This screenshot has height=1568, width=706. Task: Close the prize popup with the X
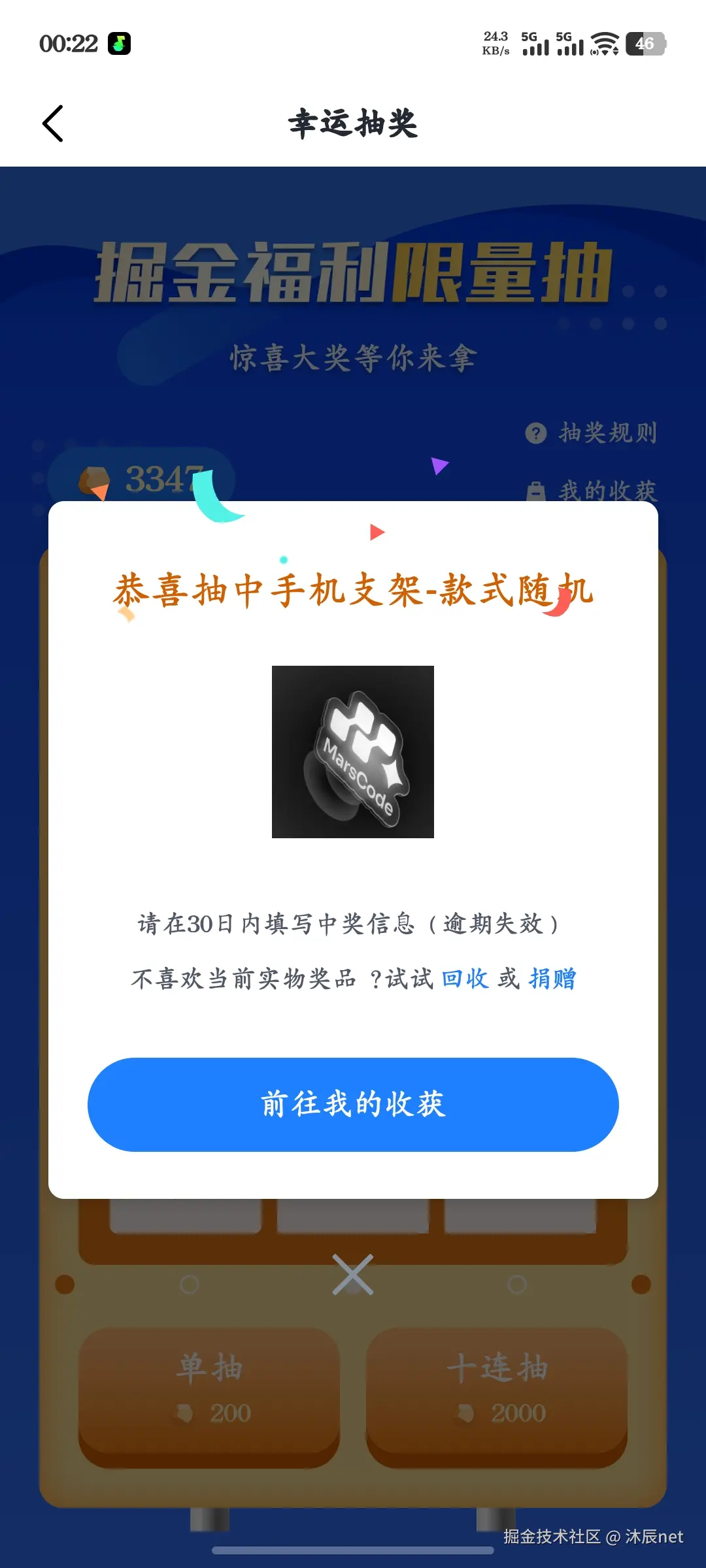[x=352, y=1273]
